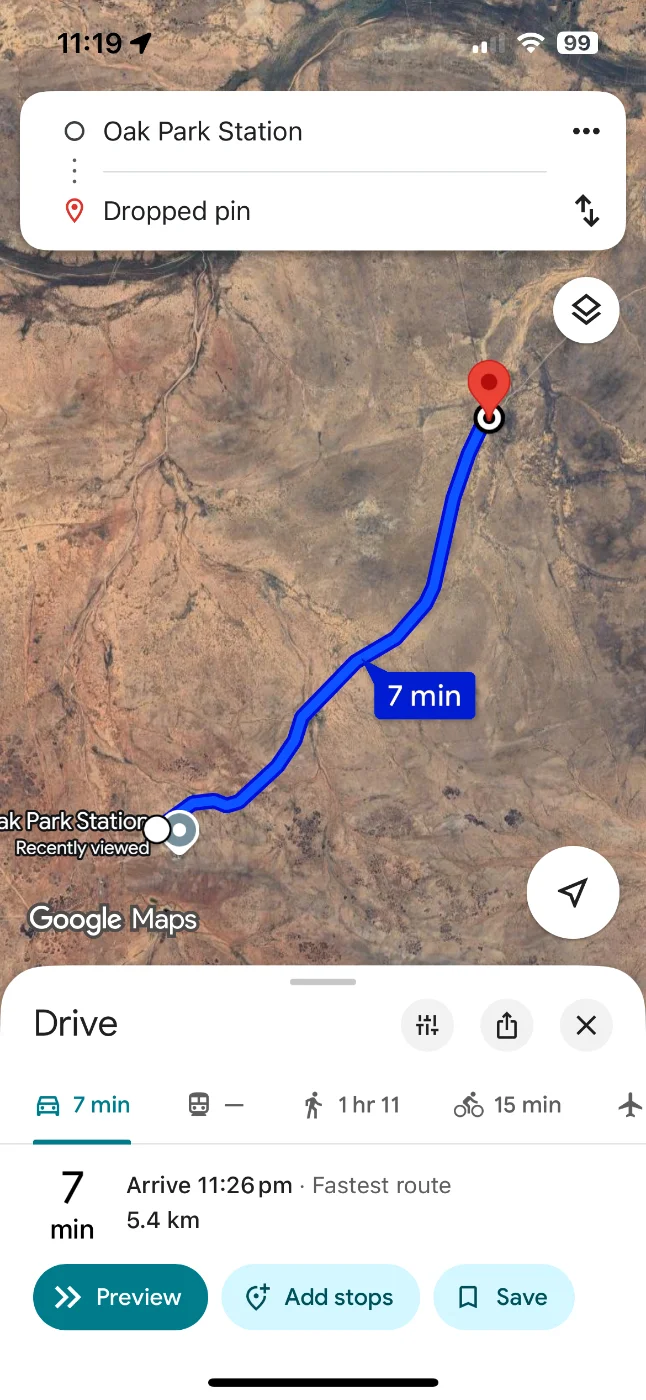Image resolution: width=646 pixels, height=1400 pixels.
Task: Open the map layers selector
Action: point(586,310)
